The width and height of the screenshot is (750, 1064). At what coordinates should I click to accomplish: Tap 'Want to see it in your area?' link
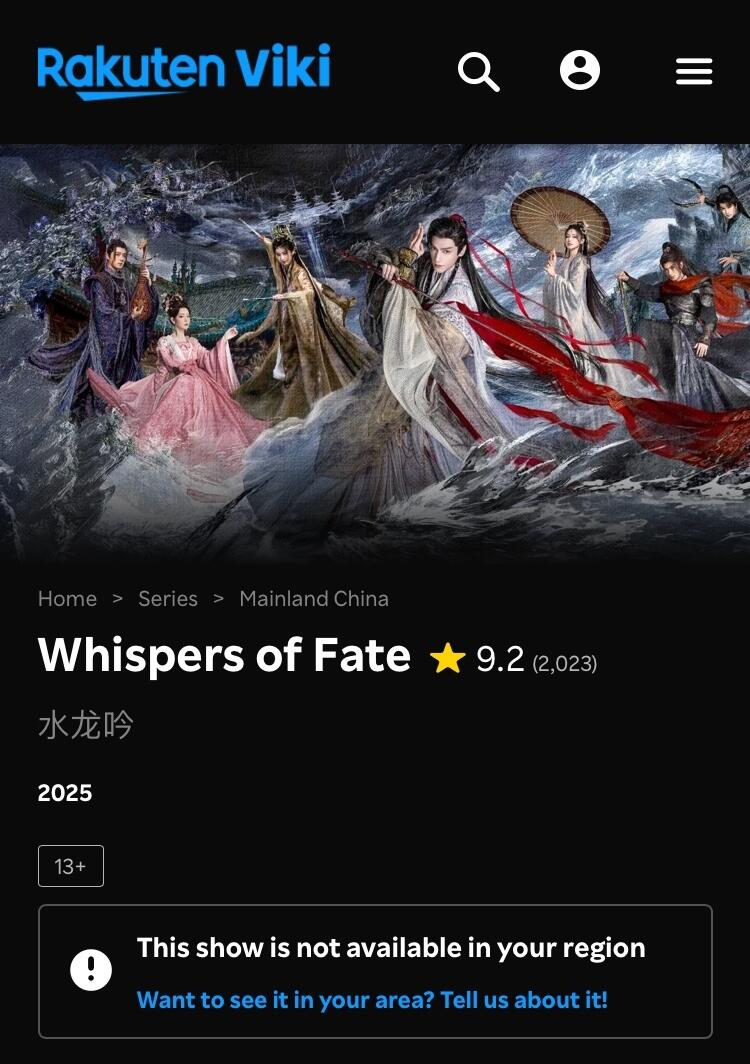(x=372, y=1000)
